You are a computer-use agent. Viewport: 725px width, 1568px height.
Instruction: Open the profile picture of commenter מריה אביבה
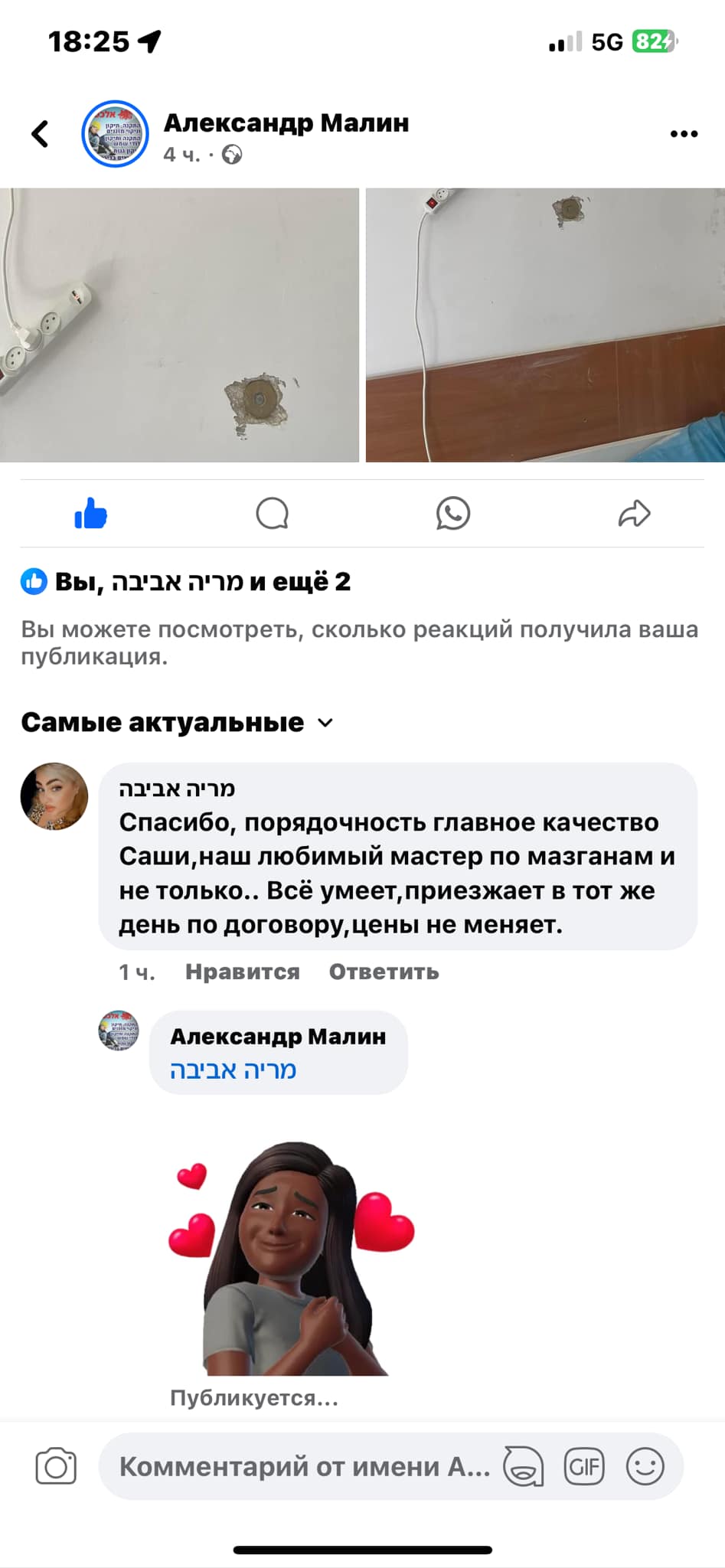coord(54,796)
